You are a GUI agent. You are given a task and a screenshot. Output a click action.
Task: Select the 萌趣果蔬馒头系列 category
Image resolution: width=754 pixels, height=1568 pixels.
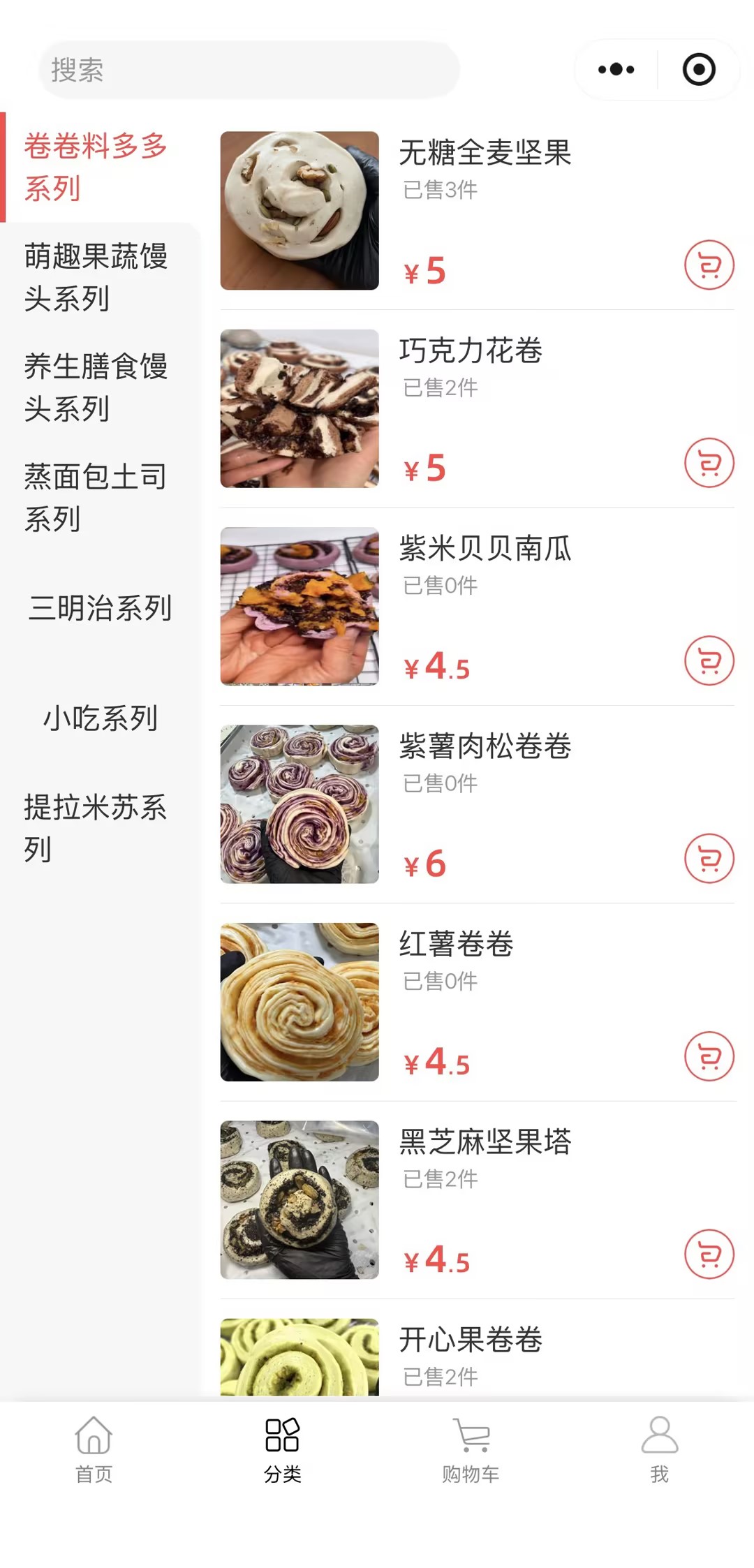tap(96, 277)
